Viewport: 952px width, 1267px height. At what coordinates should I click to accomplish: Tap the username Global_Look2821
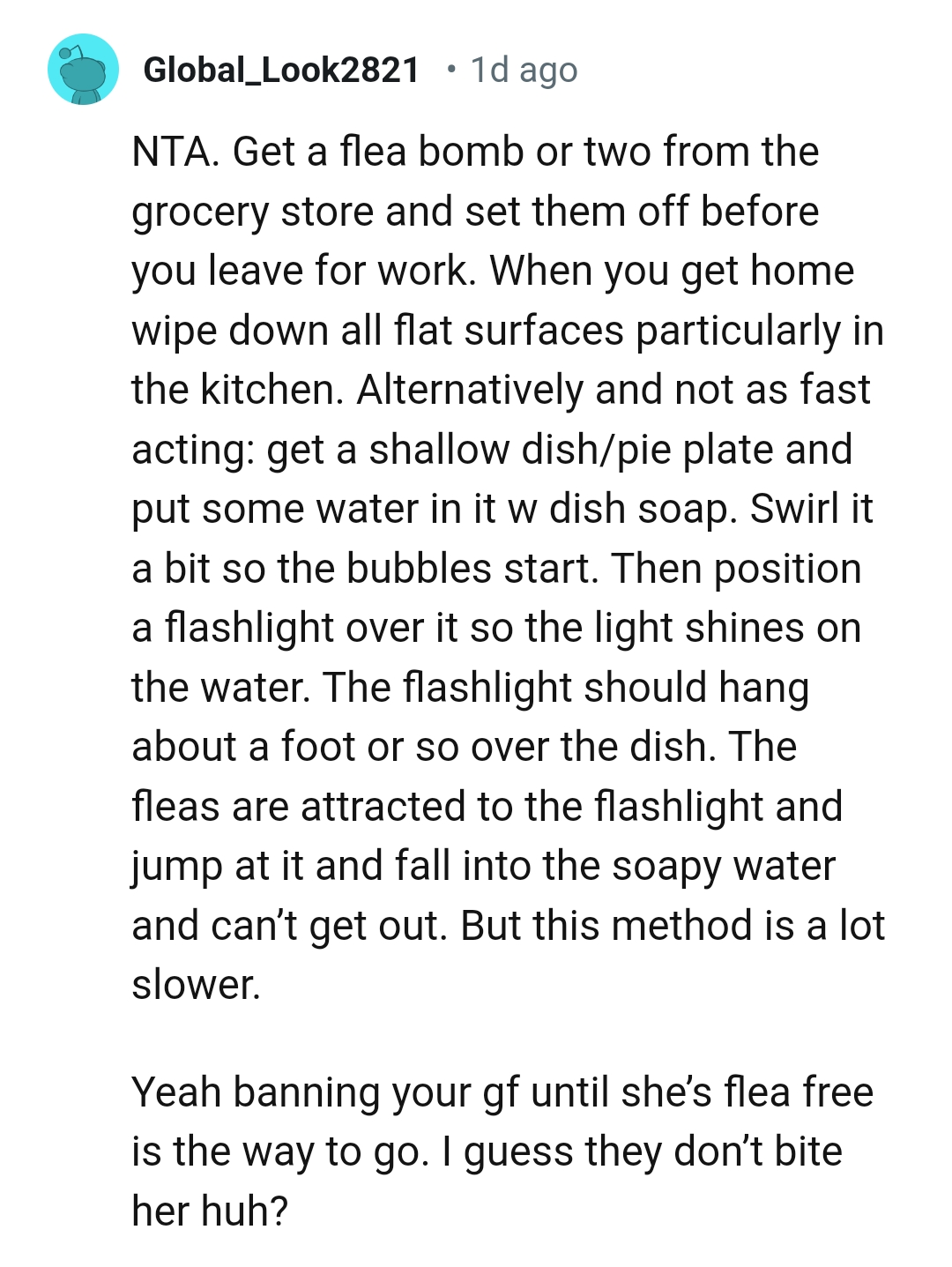point(281,70)
